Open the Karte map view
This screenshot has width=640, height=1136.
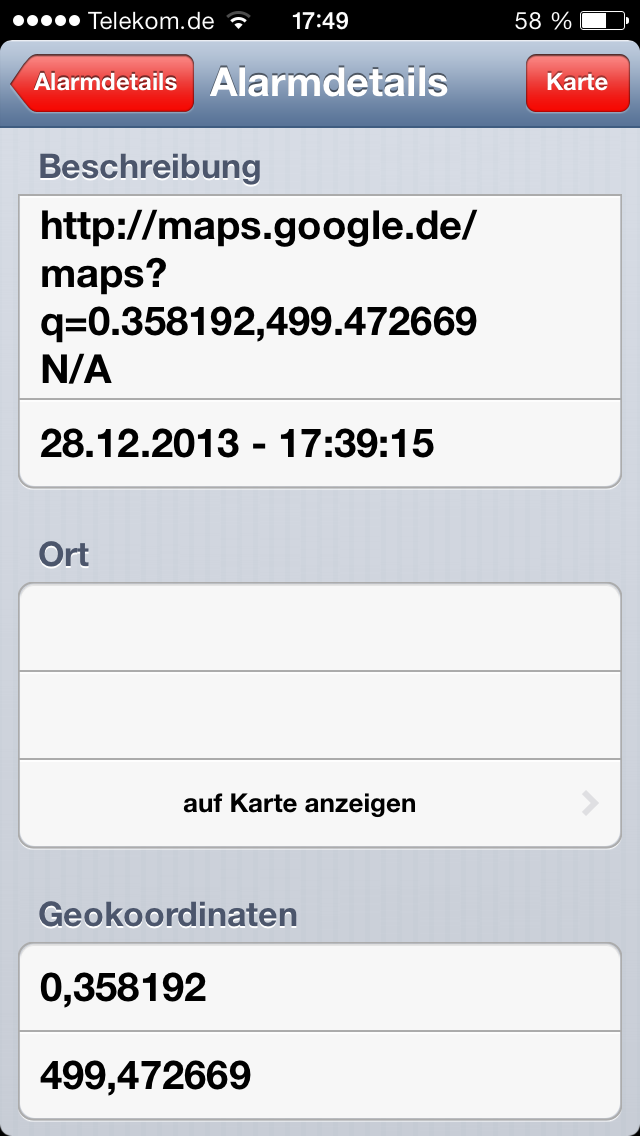coord(577,82)
